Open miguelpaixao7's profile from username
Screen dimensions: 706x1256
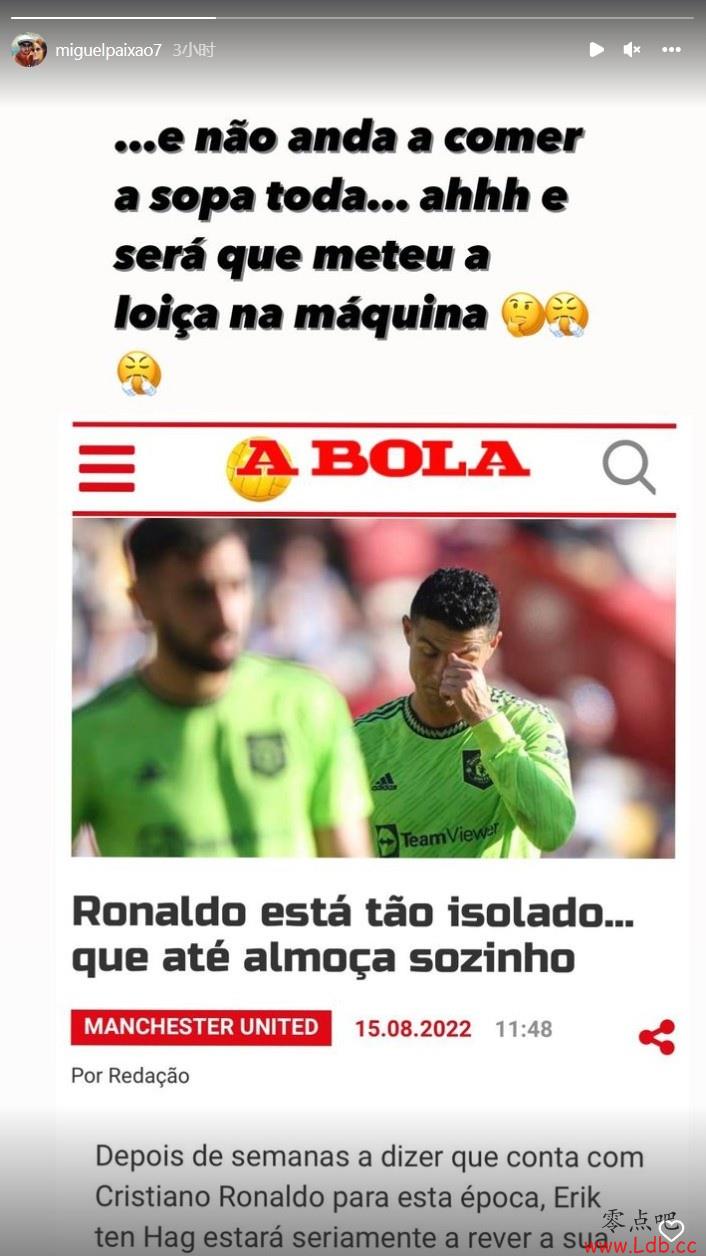[108, 50]
